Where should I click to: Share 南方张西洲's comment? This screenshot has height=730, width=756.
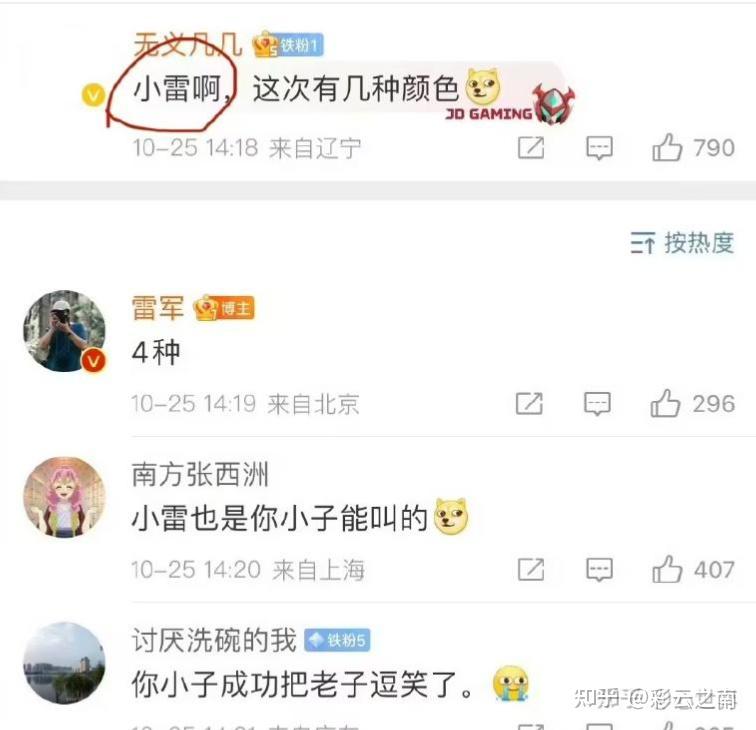pyautogui.click(x=530, y=570)
